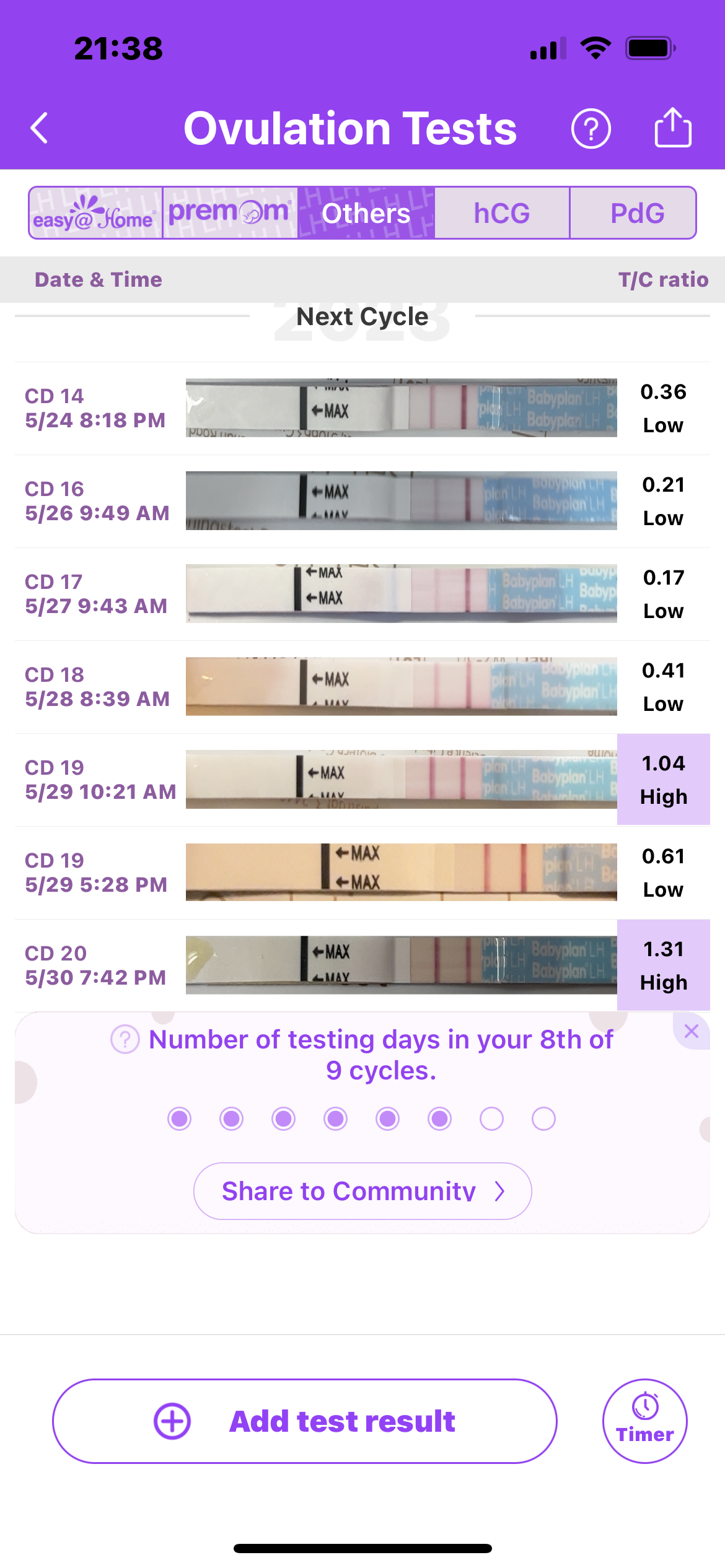Switch to the Easy@Home tab
Image resolution: width=725 pixels, height=1568 pixels.
pyautogui.click(x=95, y=213)
